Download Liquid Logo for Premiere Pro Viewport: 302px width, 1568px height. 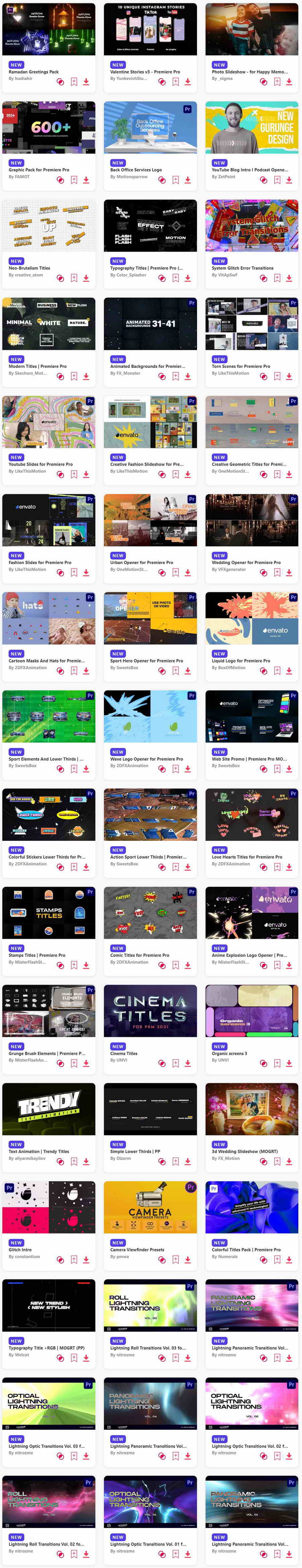click(x=289, y=671)
